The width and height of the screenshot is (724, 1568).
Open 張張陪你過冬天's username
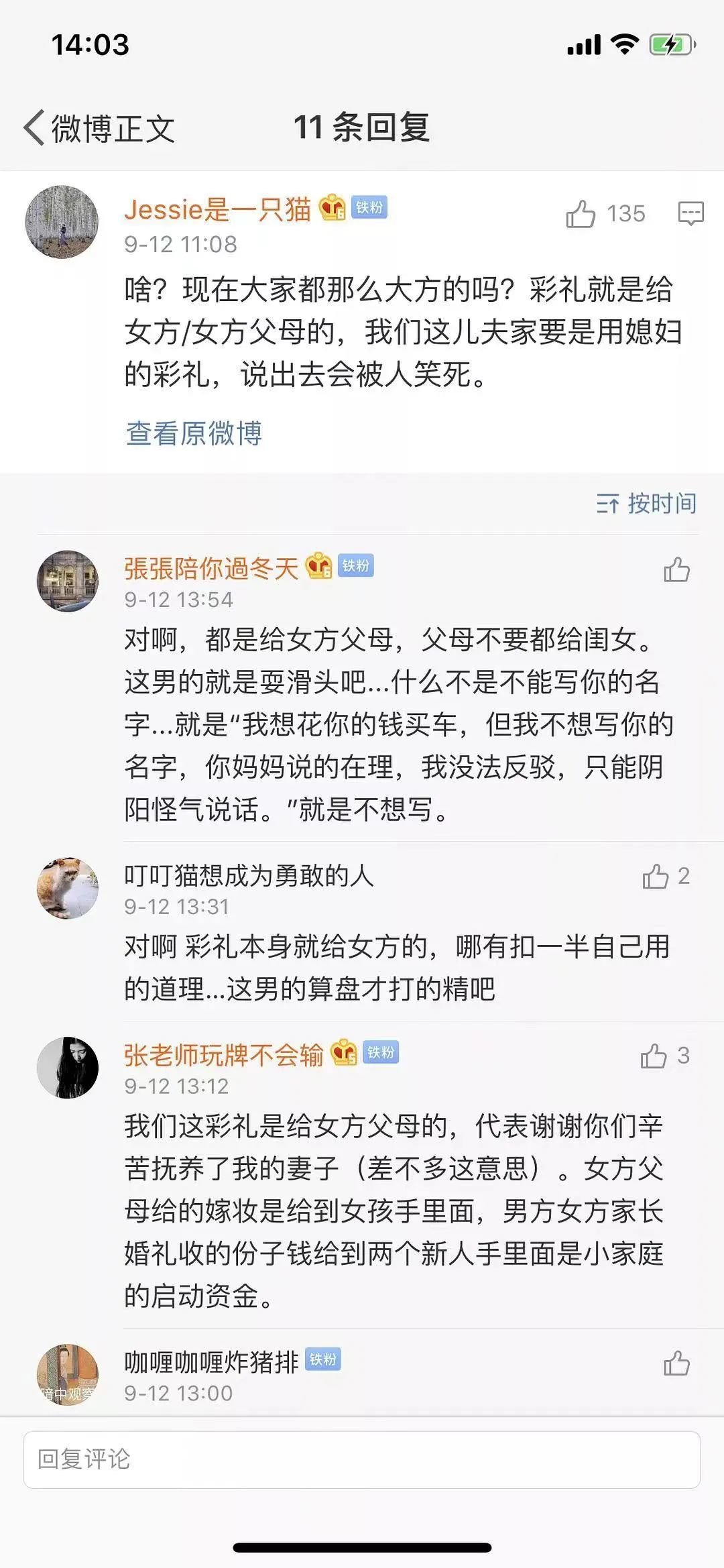[211, 568]
